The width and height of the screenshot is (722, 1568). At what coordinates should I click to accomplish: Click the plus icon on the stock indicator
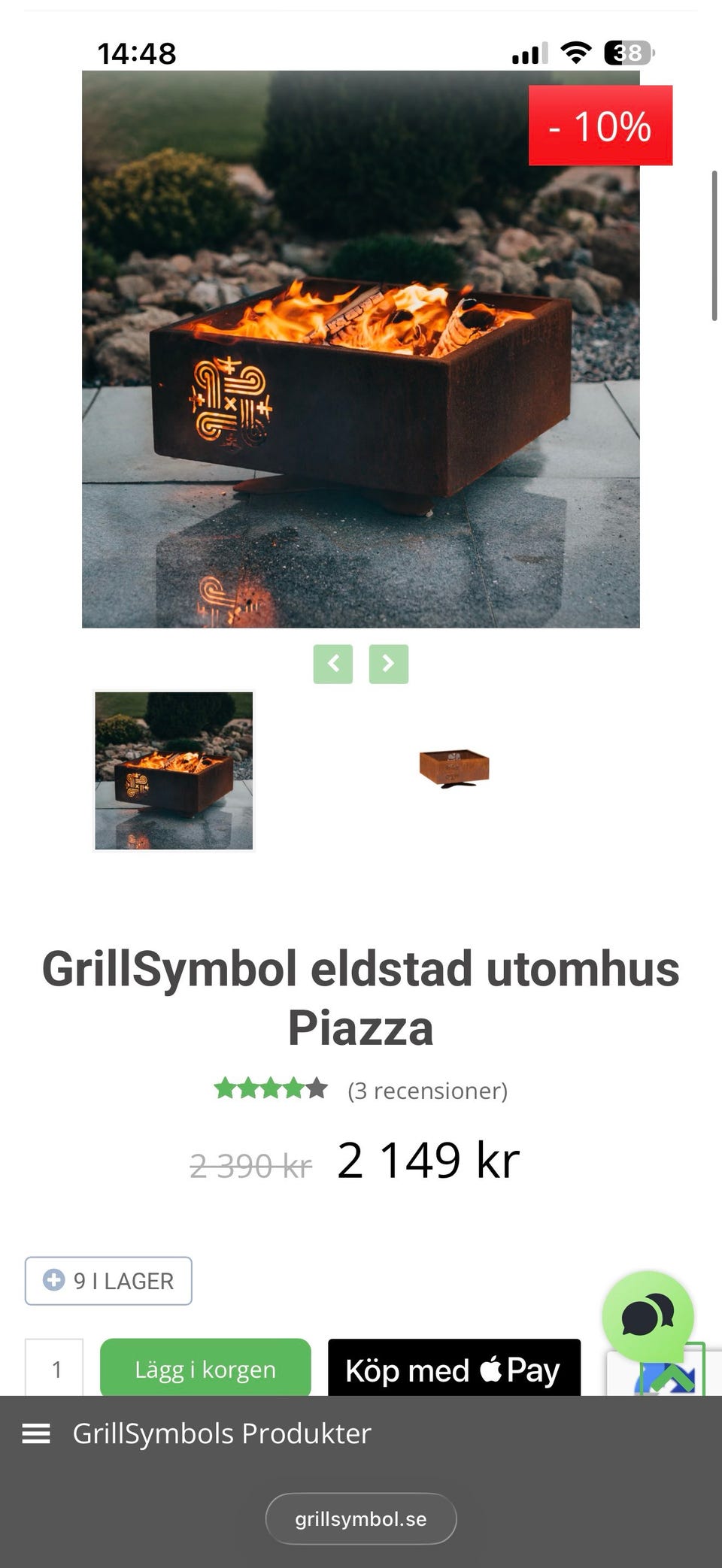(54, 1281)
